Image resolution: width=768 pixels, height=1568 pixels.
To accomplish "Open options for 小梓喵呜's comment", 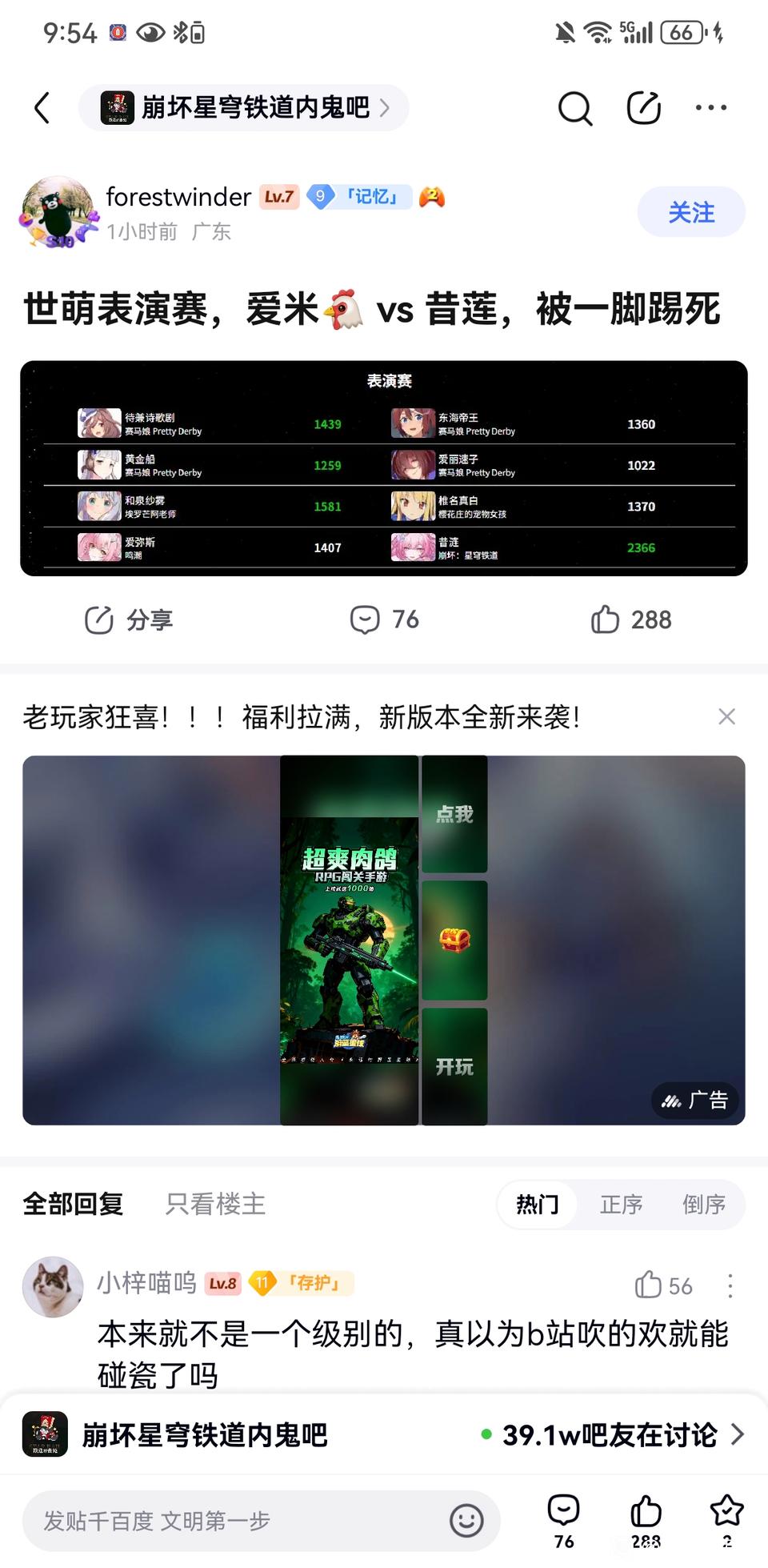I will (x=730, y=1285).
